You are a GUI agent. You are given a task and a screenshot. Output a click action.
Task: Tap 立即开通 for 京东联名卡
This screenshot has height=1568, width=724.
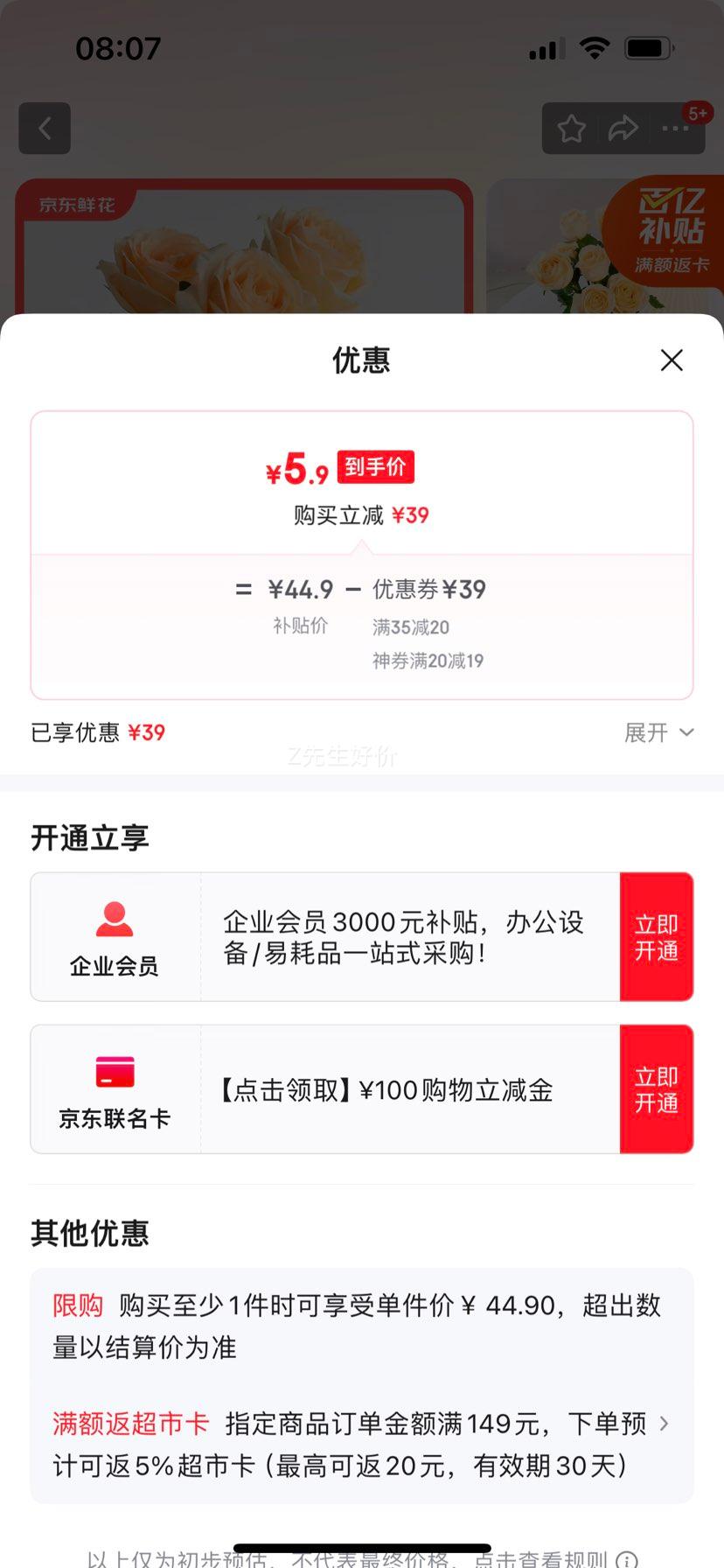click(656, 1089)
